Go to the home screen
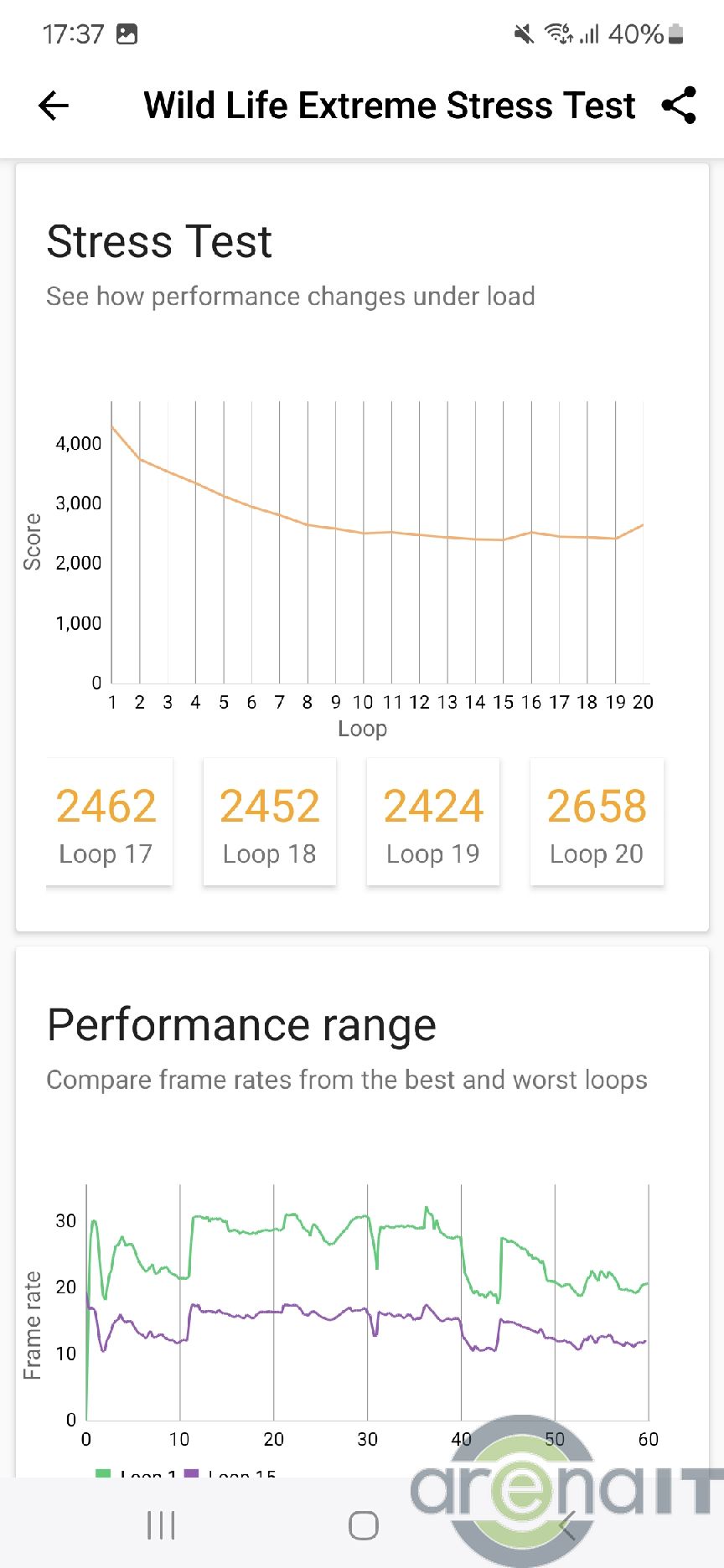Screen dimensions: 724x1568 click(x=363, y=1525)
